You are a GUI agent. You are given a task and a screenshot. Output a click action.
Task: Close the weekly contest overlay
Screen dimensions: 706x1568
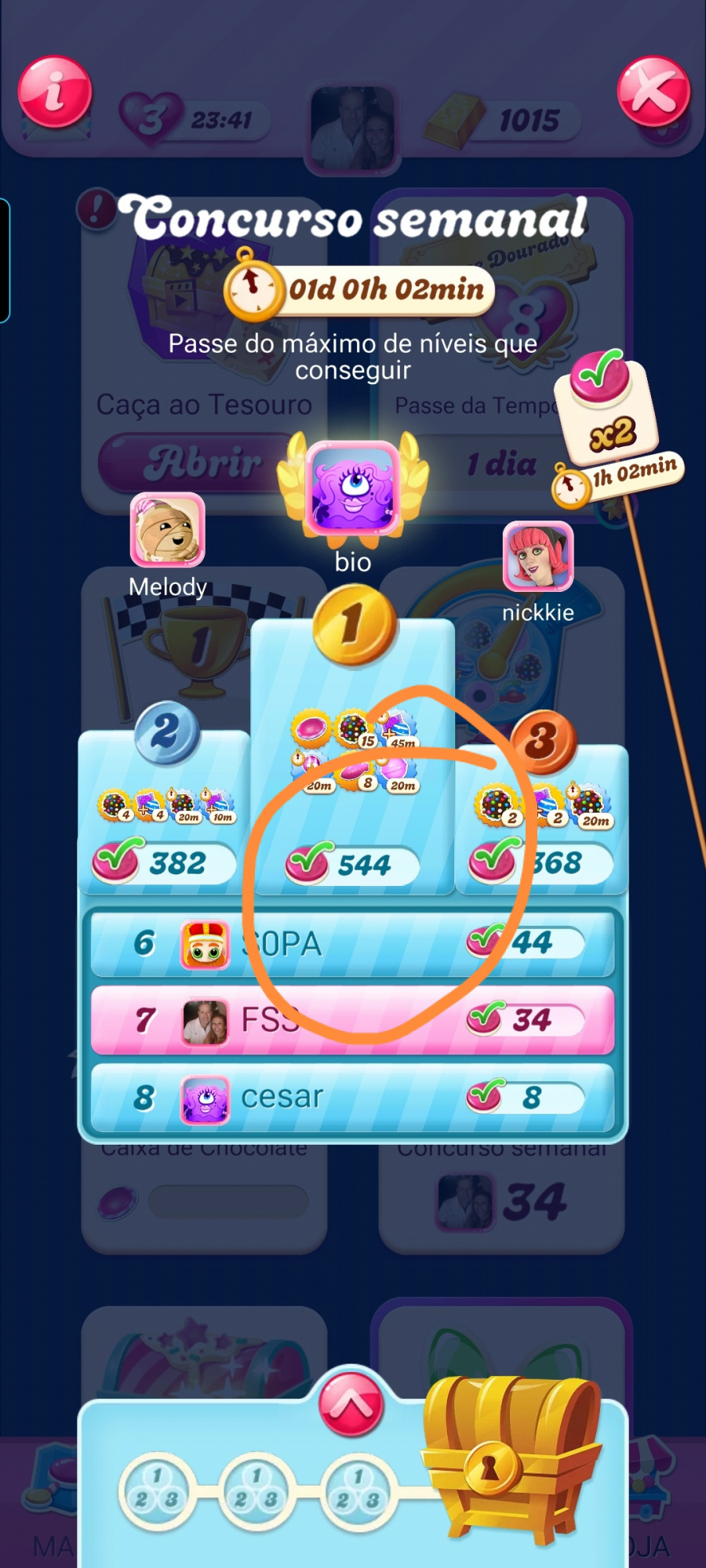653,92
